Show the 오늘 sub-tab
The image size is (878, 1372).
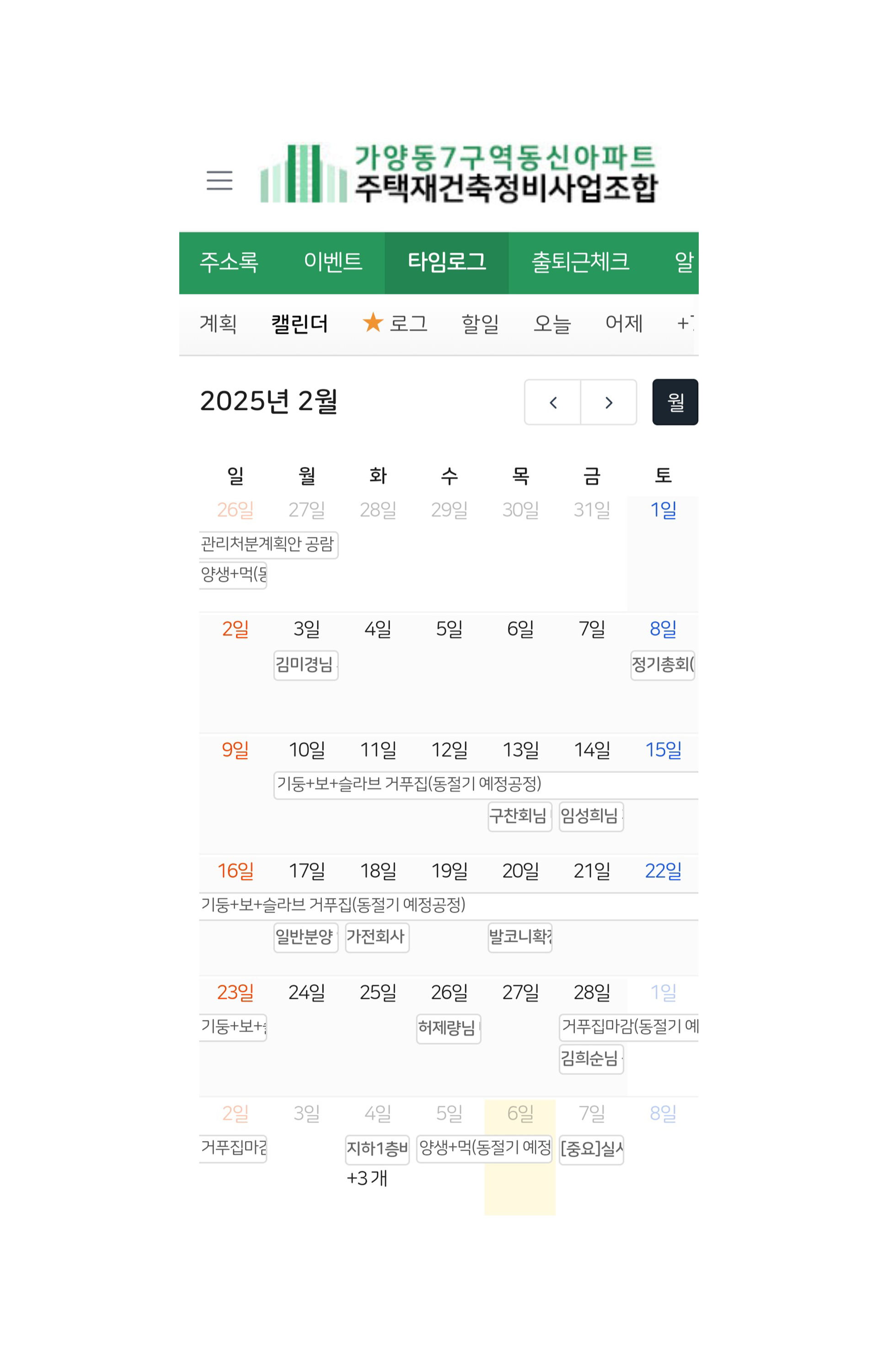click(552, 324)
